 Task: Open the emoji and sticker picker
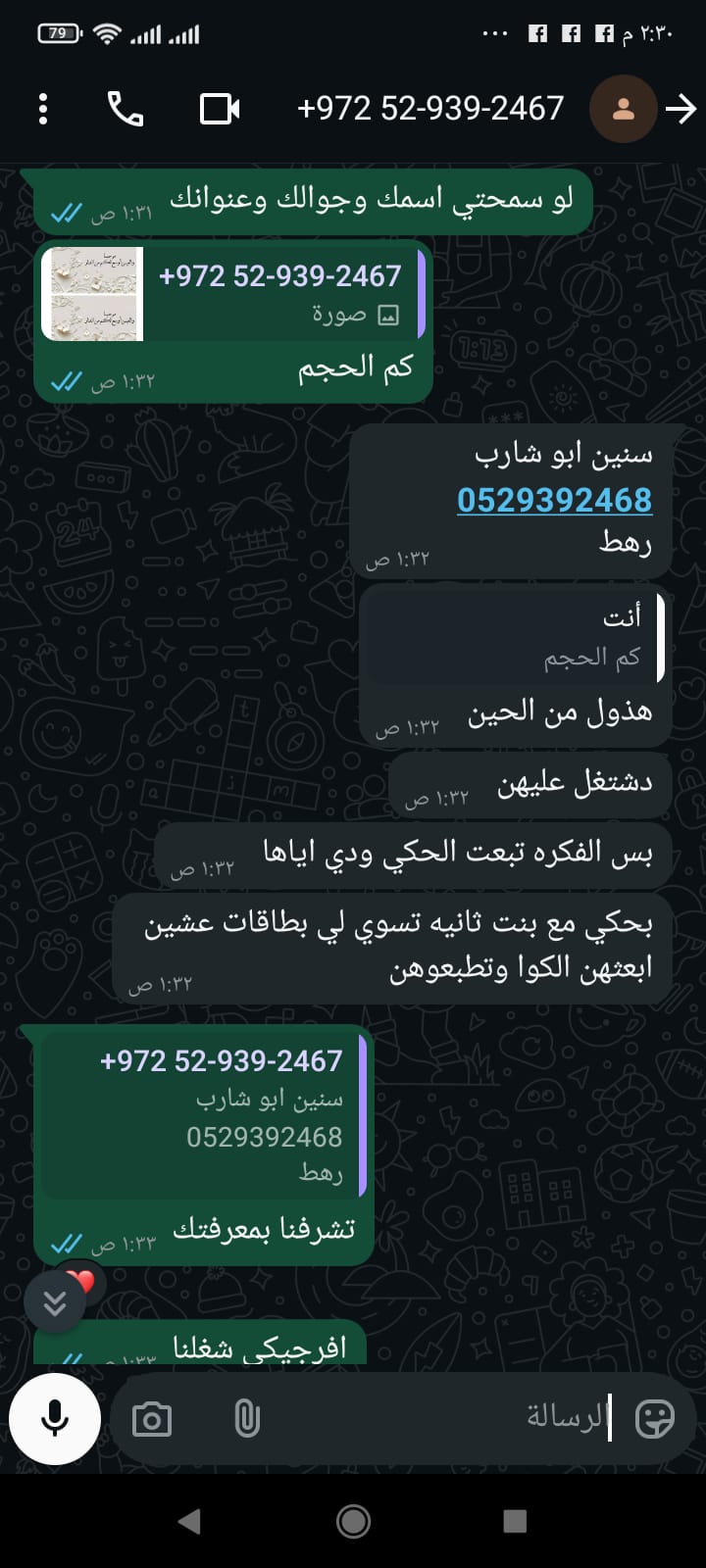point(654,1418)
